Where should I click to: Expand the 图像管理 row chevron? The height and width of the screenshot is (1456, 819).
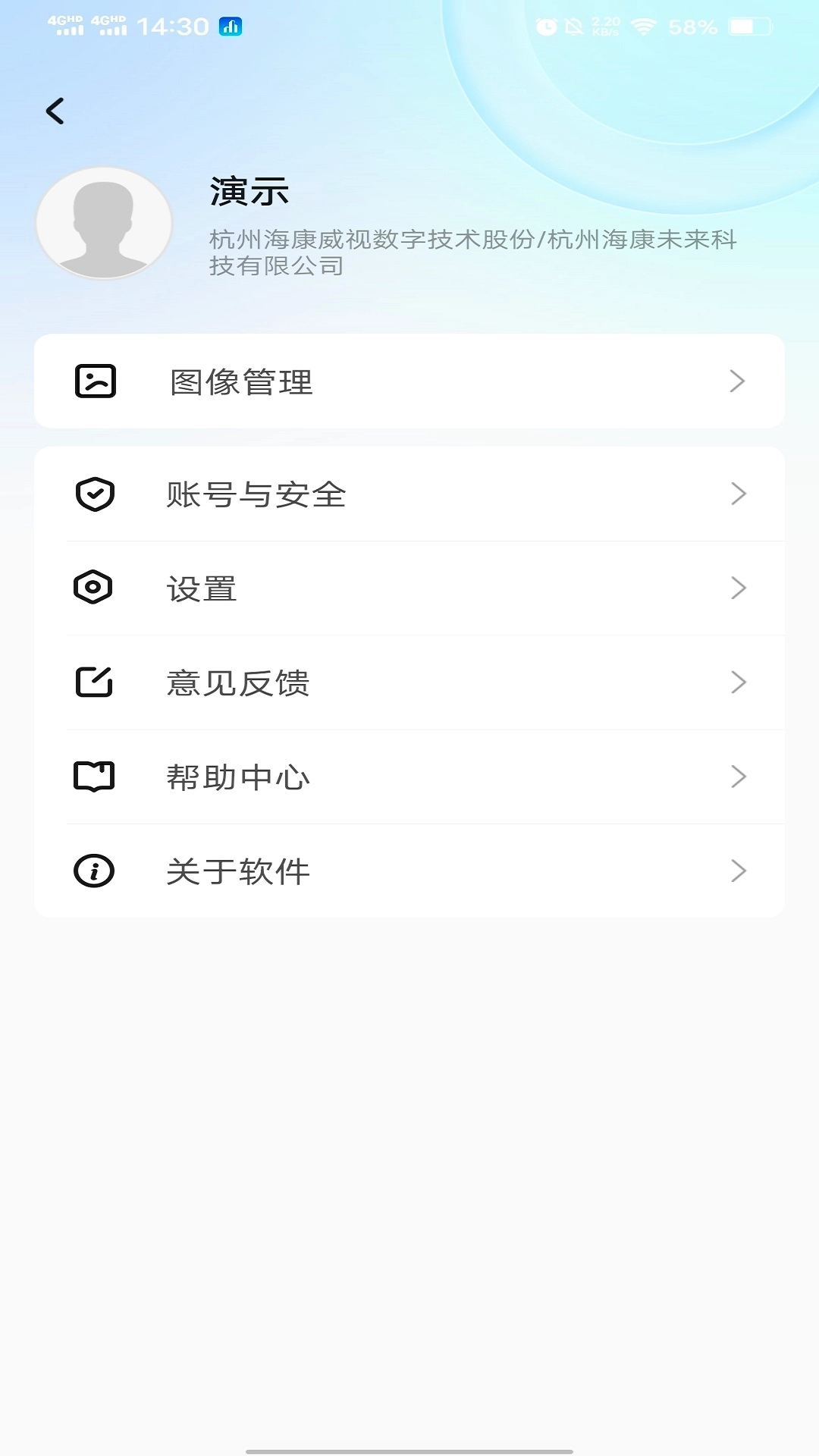click(738, 381)
